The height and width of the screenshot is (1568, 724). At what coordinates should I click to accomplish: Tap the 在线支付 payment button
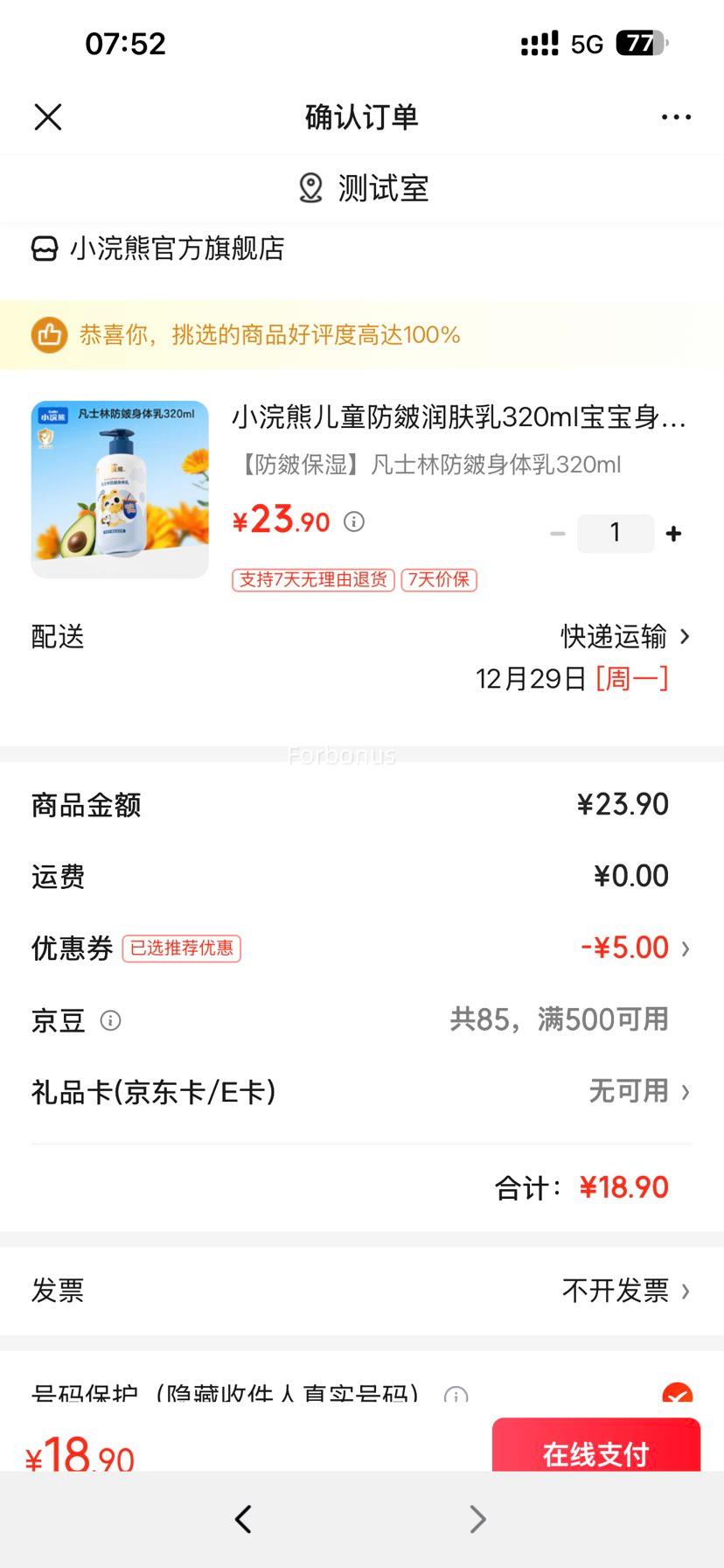(x=595, y=1453)
